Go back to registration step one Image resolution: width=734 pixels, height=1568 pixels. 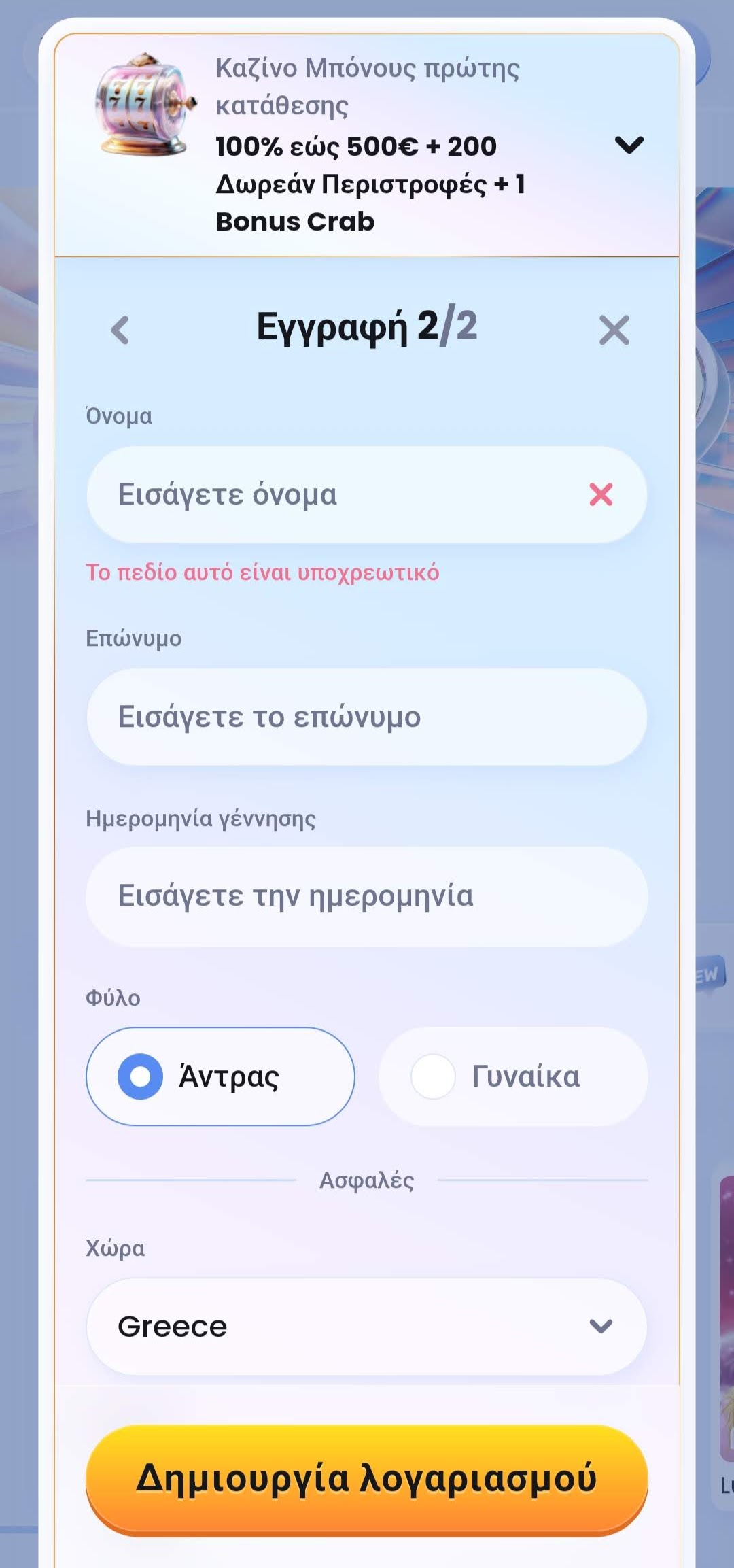click(x=120, y=330)
